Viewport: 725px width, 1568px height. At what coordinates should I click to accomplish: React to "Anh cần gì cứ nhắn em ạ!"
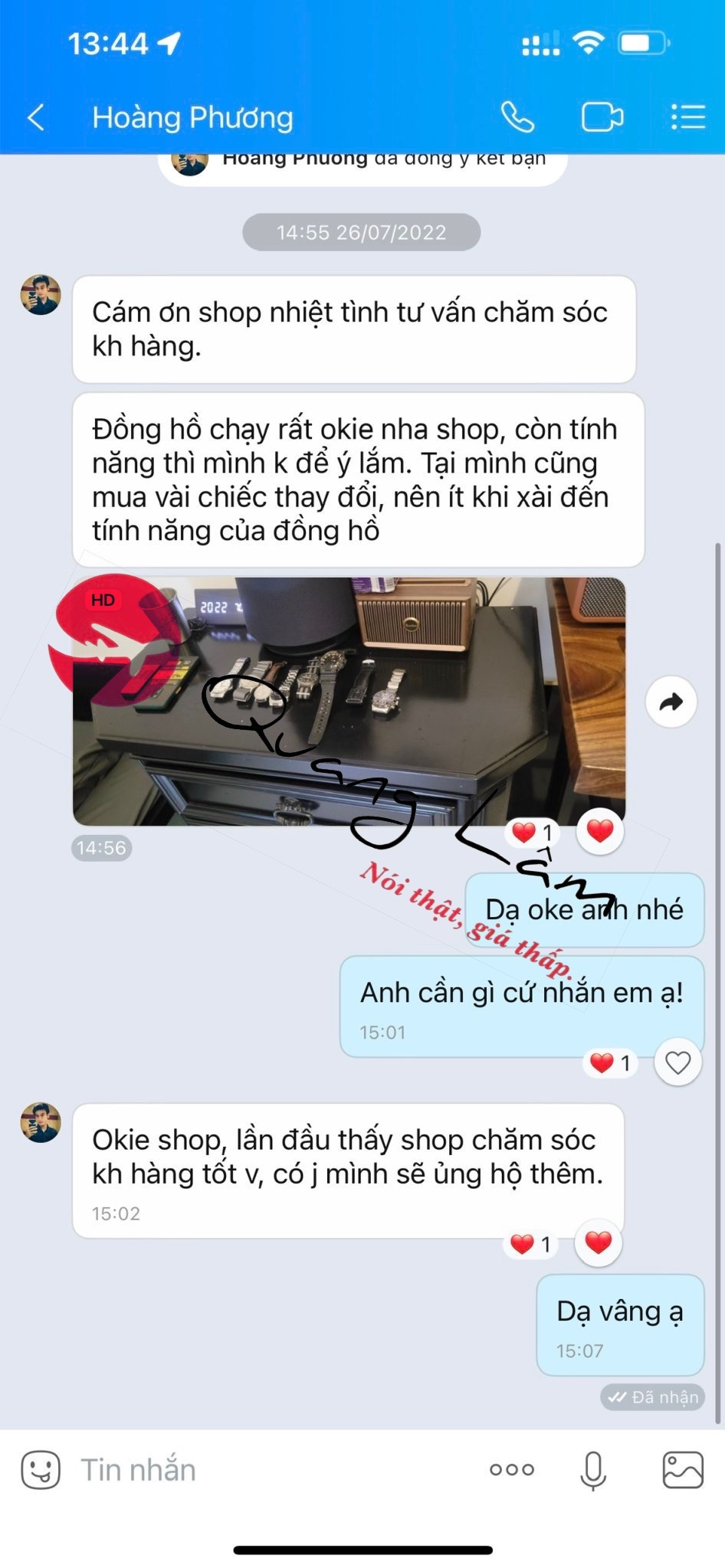677,1062
